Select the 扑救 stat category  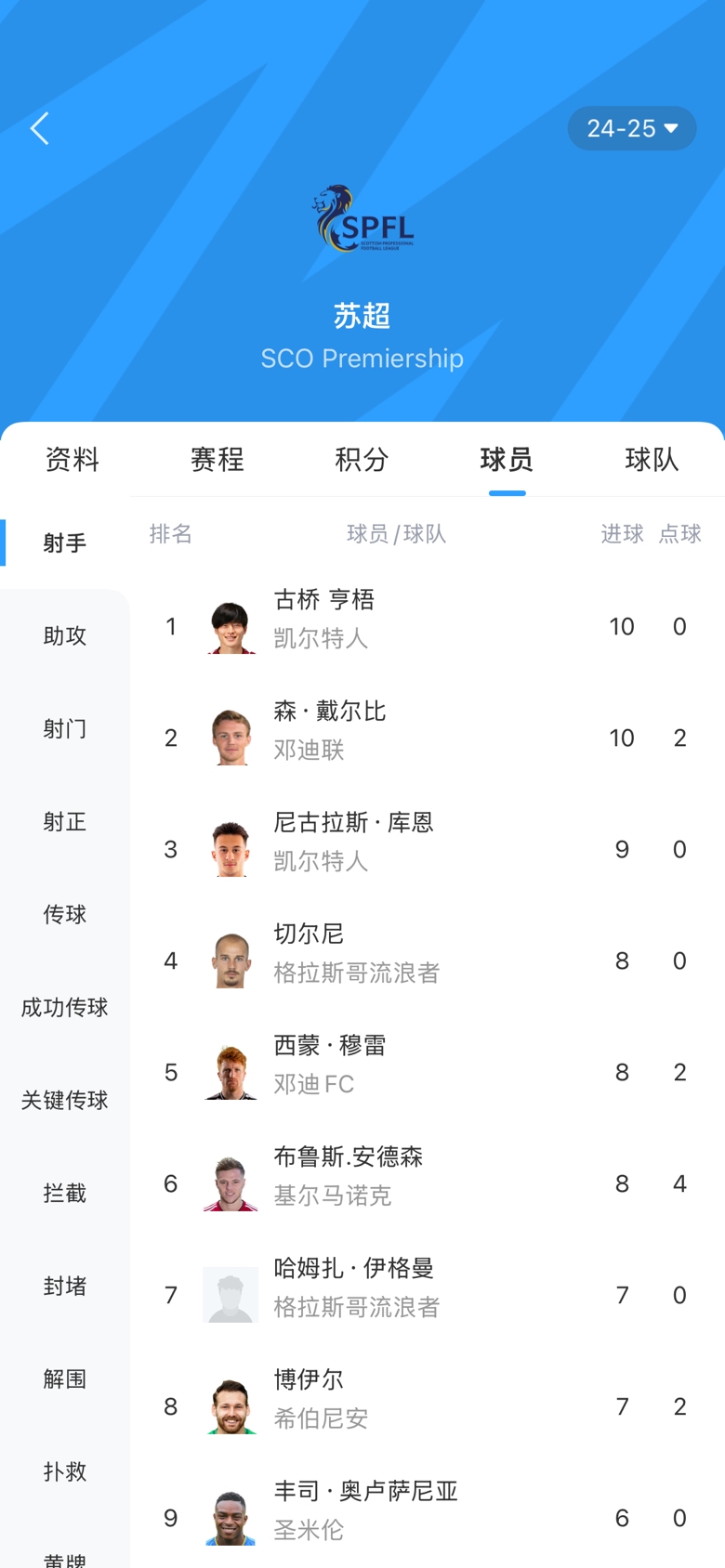[65, 1471]
